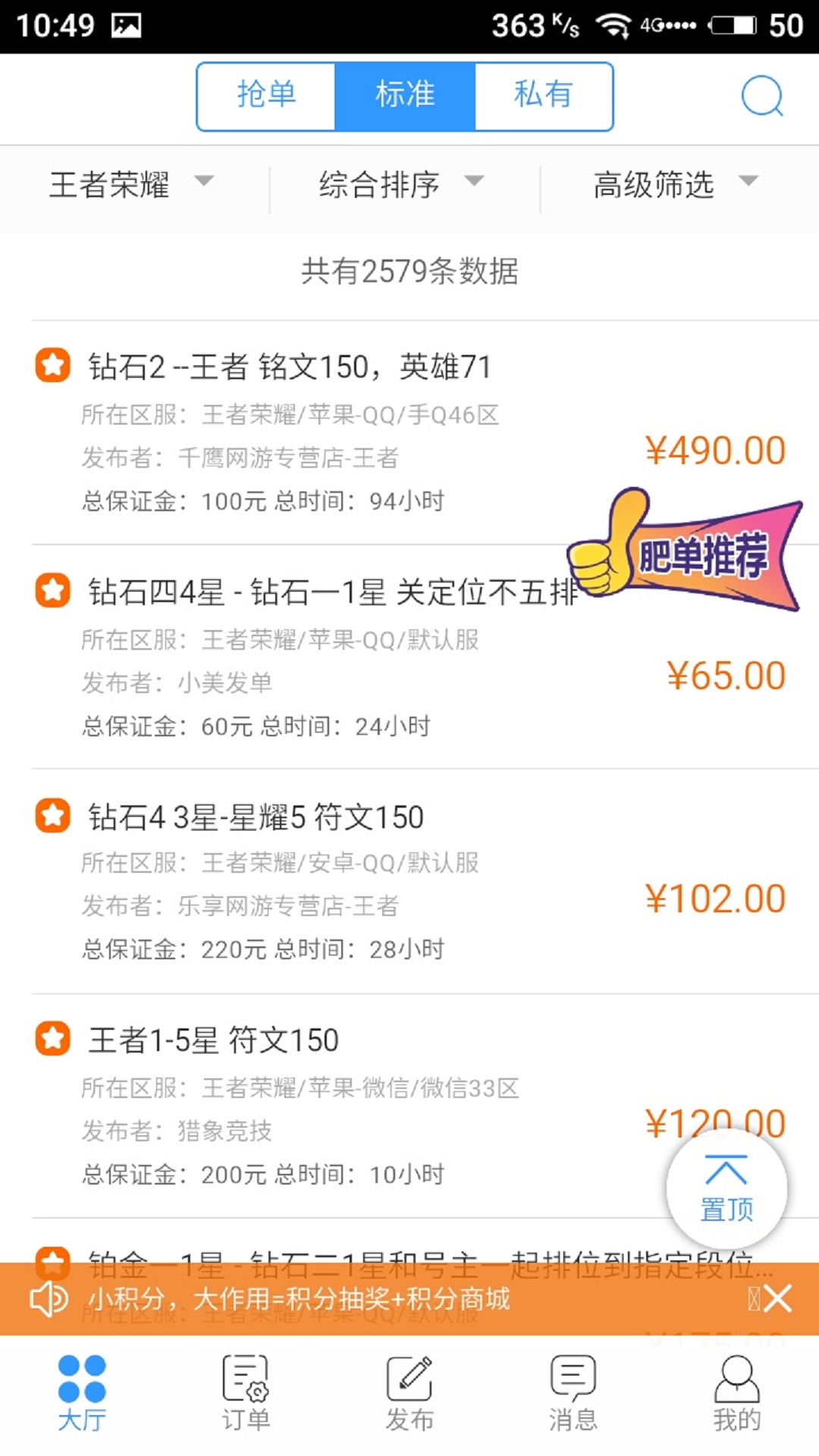Switch to the 抢单 tab
Viewport: 819px width, 1456px height.
click(x=266, y=96)
